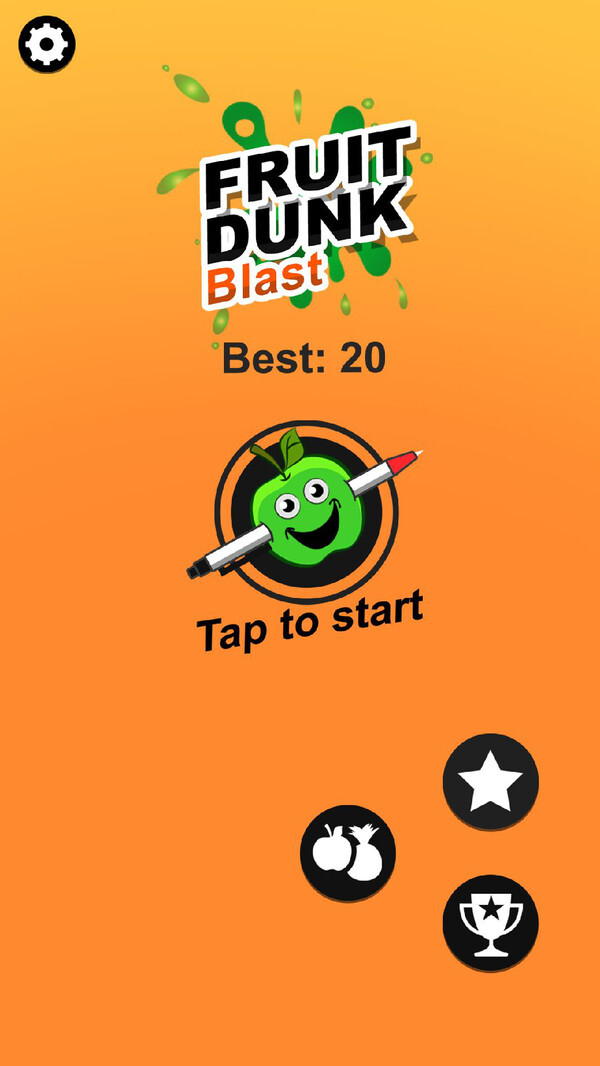Open the star rating button

pyautogui.click(x=491, y=782)
